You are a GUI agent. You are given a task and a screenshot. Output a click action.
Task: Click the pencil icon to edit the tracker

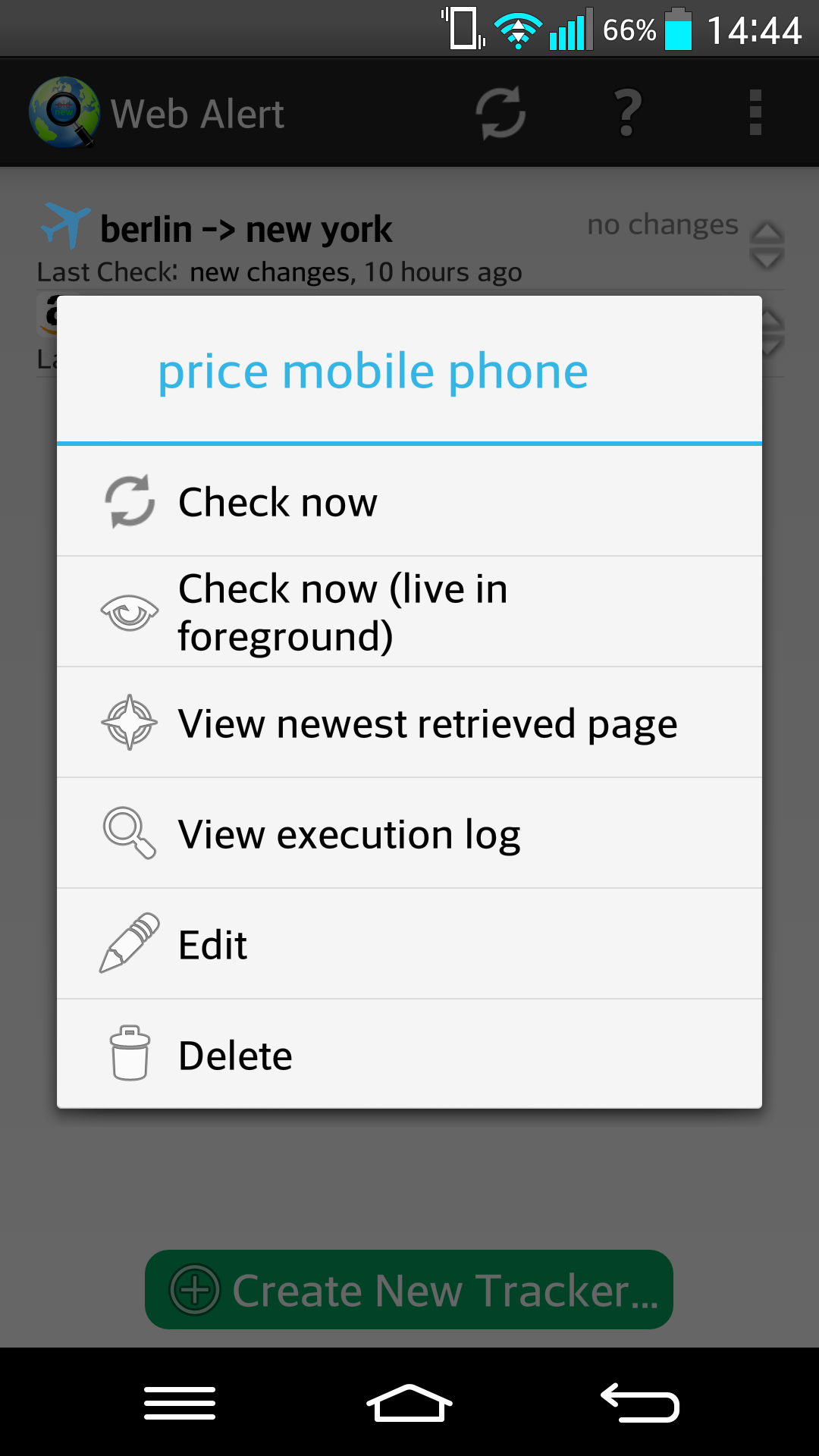pyautogui.click(x=129, y=943)
